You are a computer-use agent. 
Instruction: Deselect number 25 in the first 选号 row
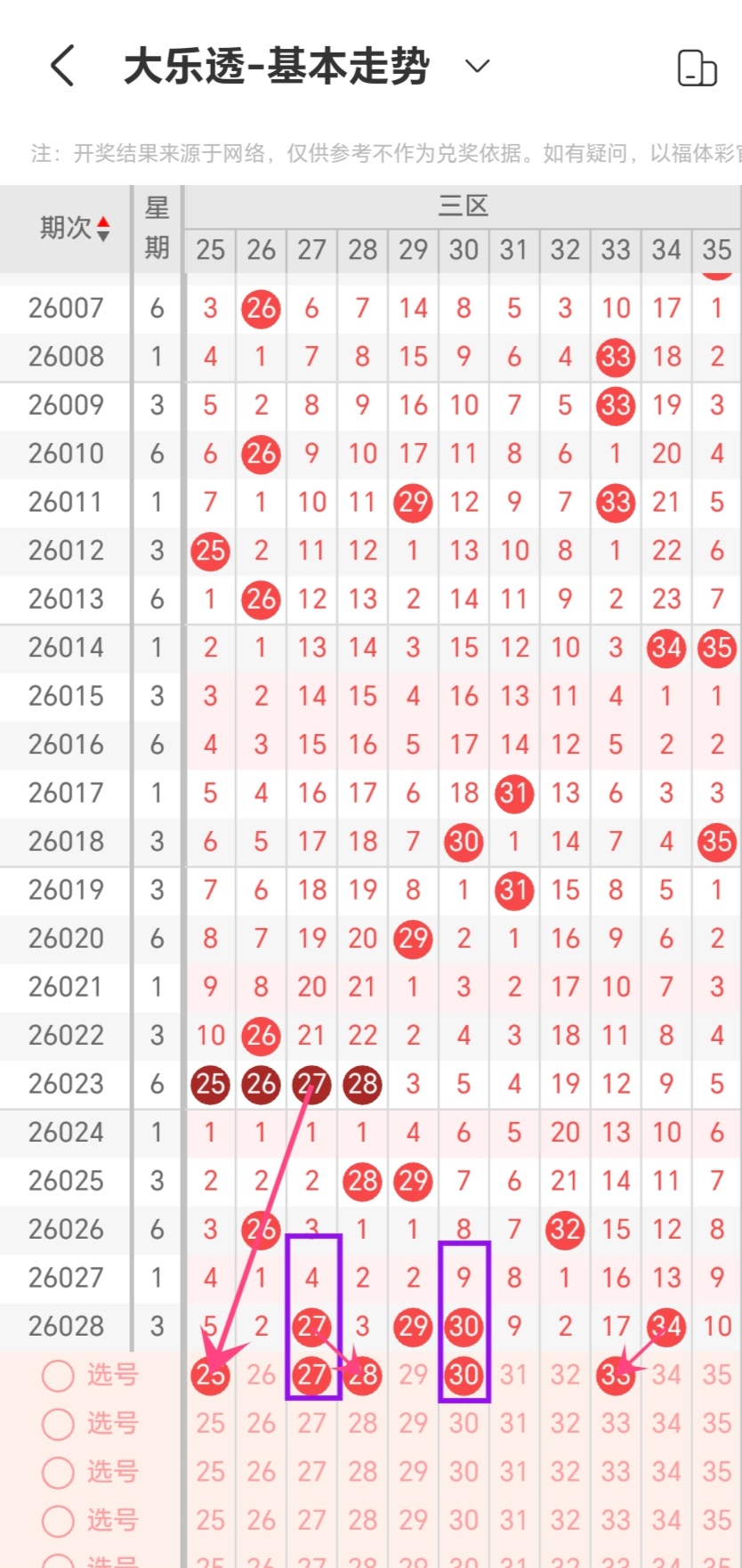(x=210, y=1375)
